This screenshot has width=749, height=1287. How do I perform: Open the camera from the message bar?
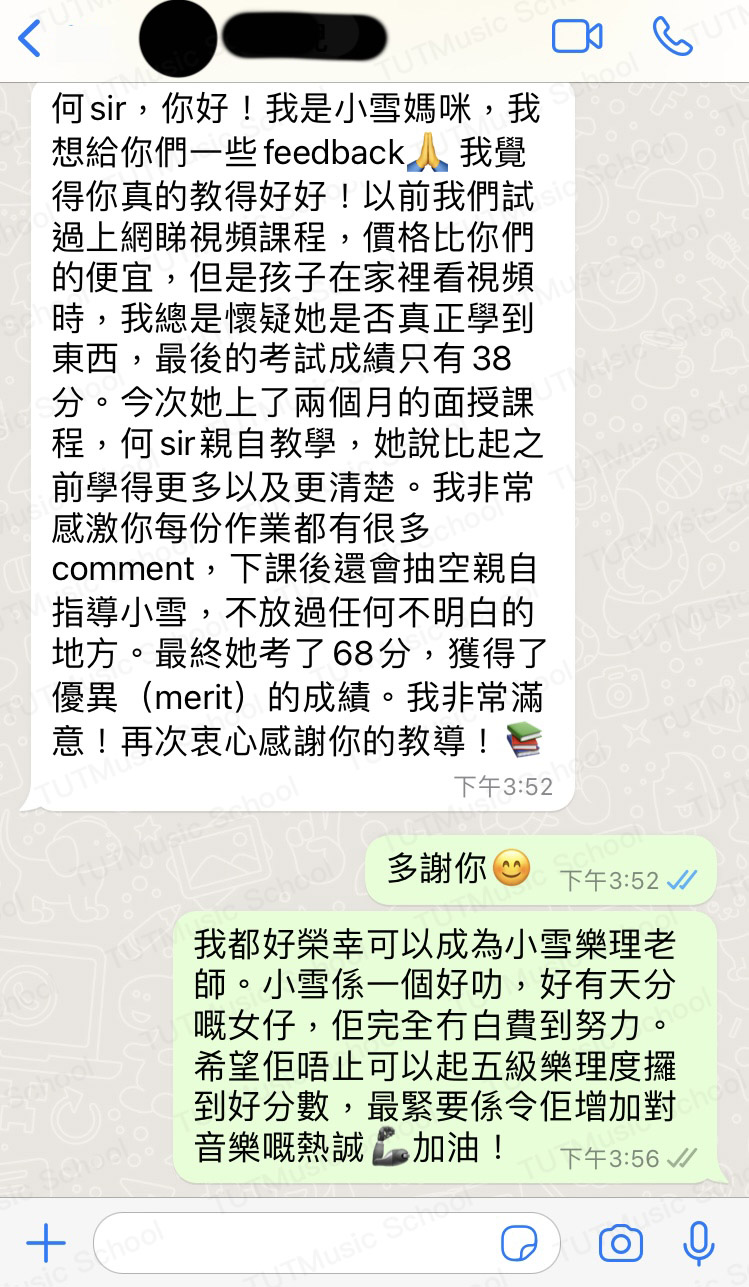[620, 1241]
